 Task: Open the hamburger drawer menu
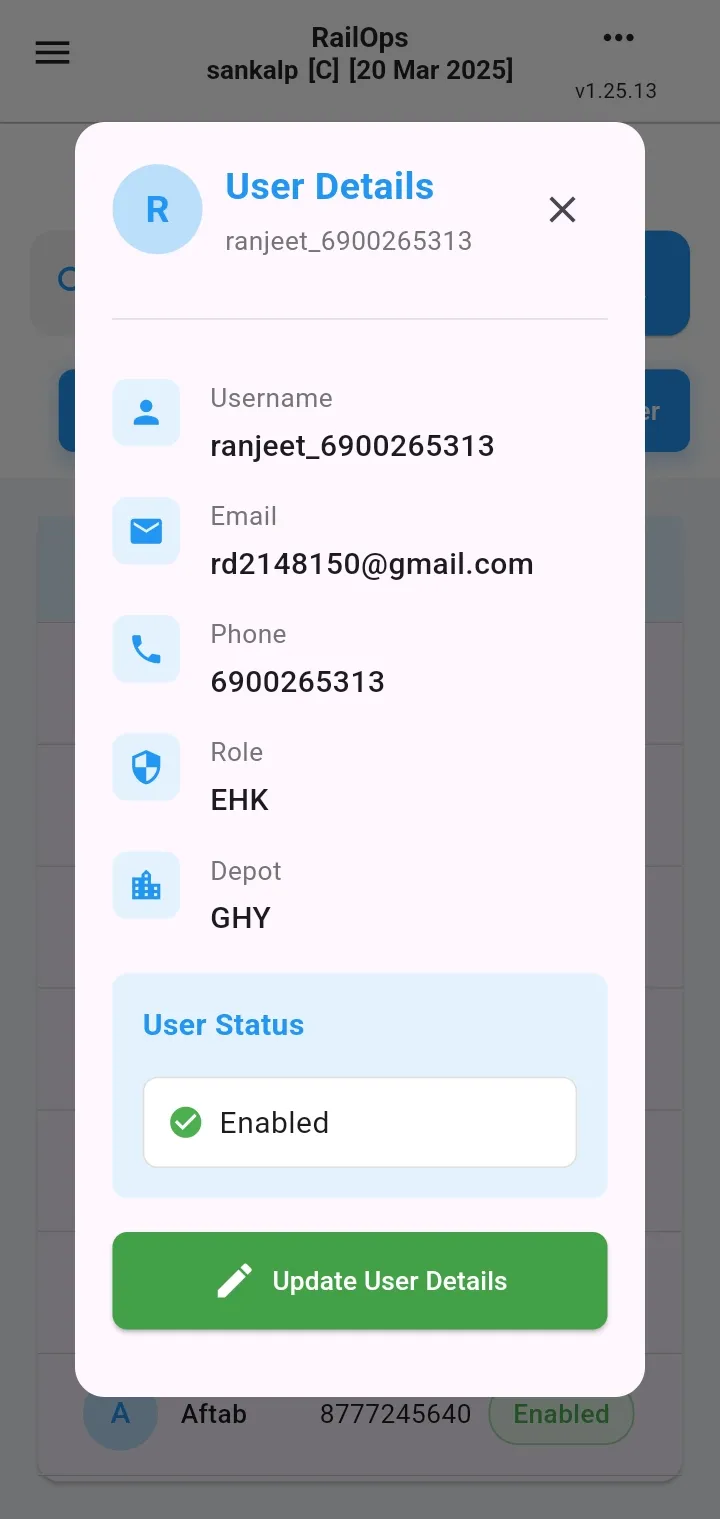[x=53, y=52]
